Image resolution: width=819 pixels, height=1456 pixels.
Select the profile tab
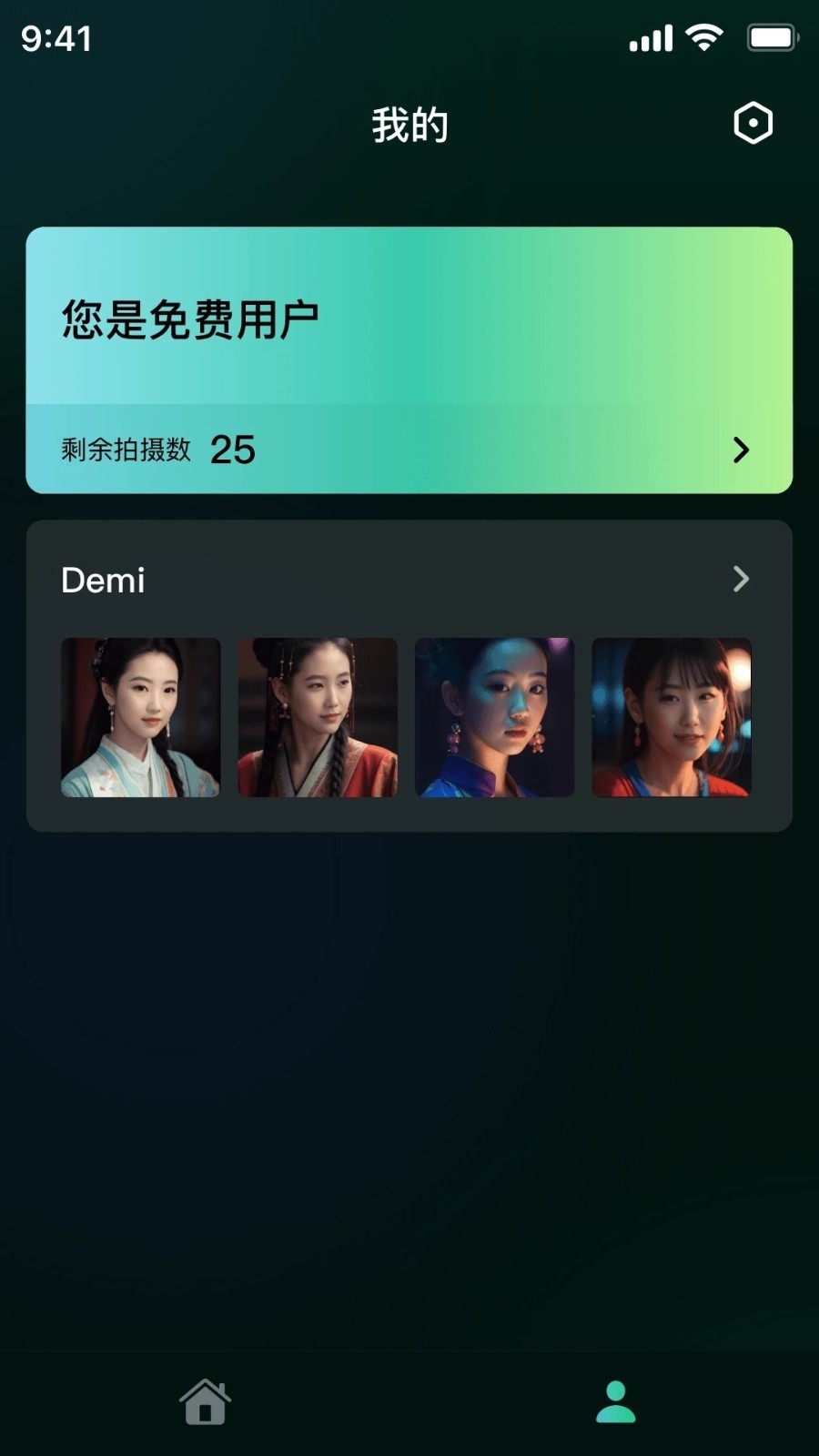[x=615, y=1401]
